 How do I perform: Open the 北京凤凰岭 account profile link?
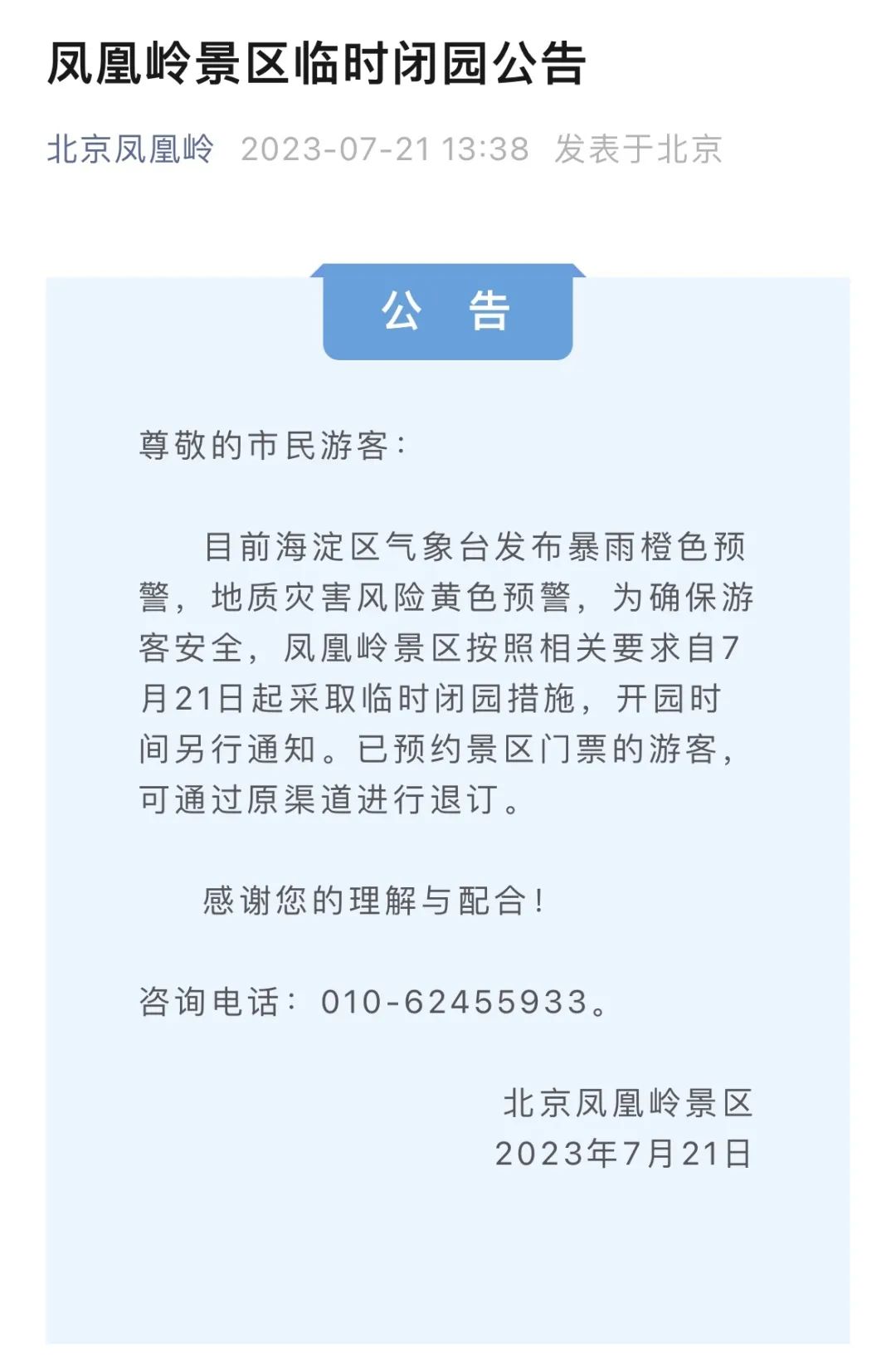[x=130, y=149]
